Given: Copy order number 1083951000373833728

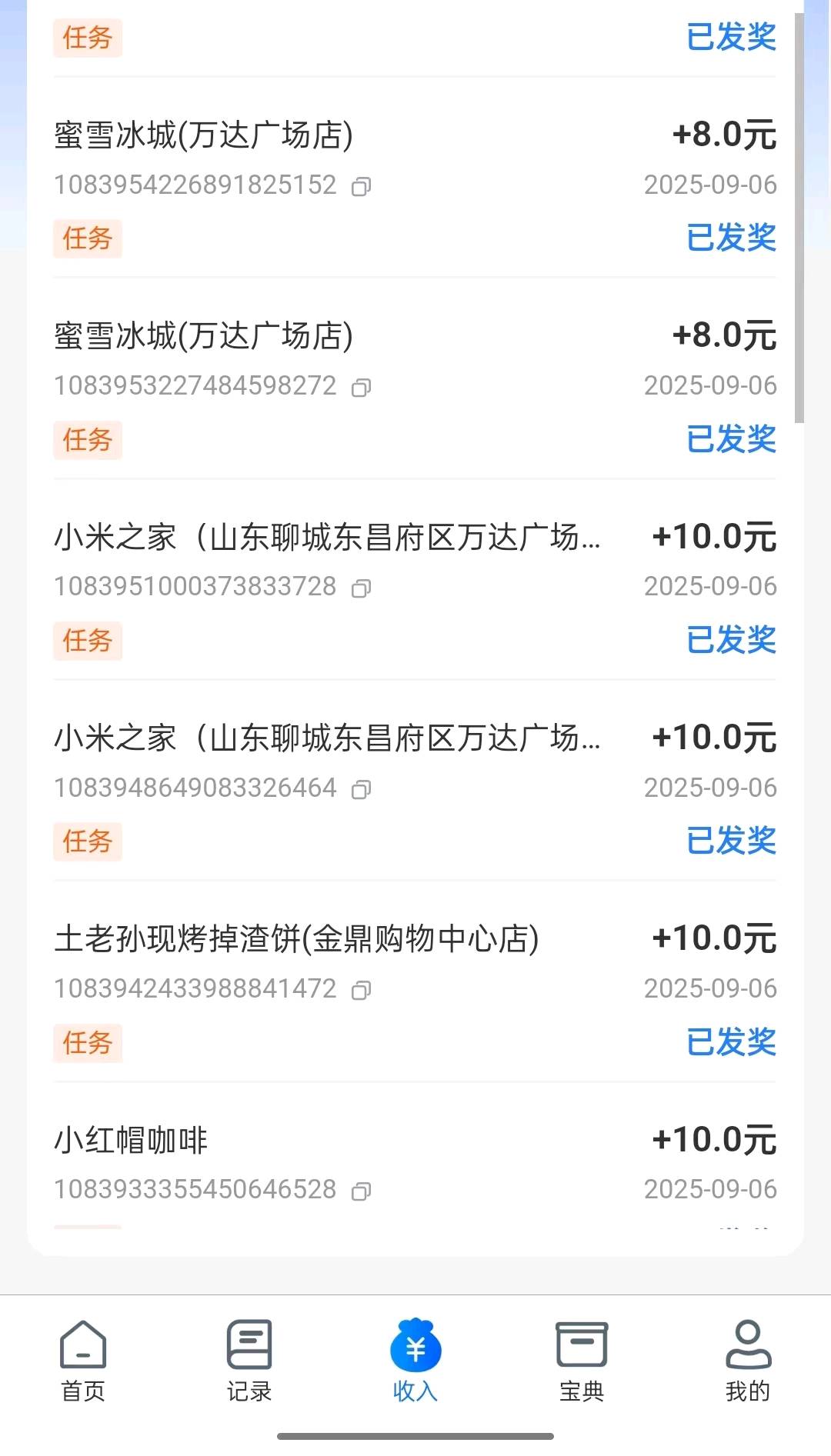Looking at the screenshot, I should click(x=361, y=588).
